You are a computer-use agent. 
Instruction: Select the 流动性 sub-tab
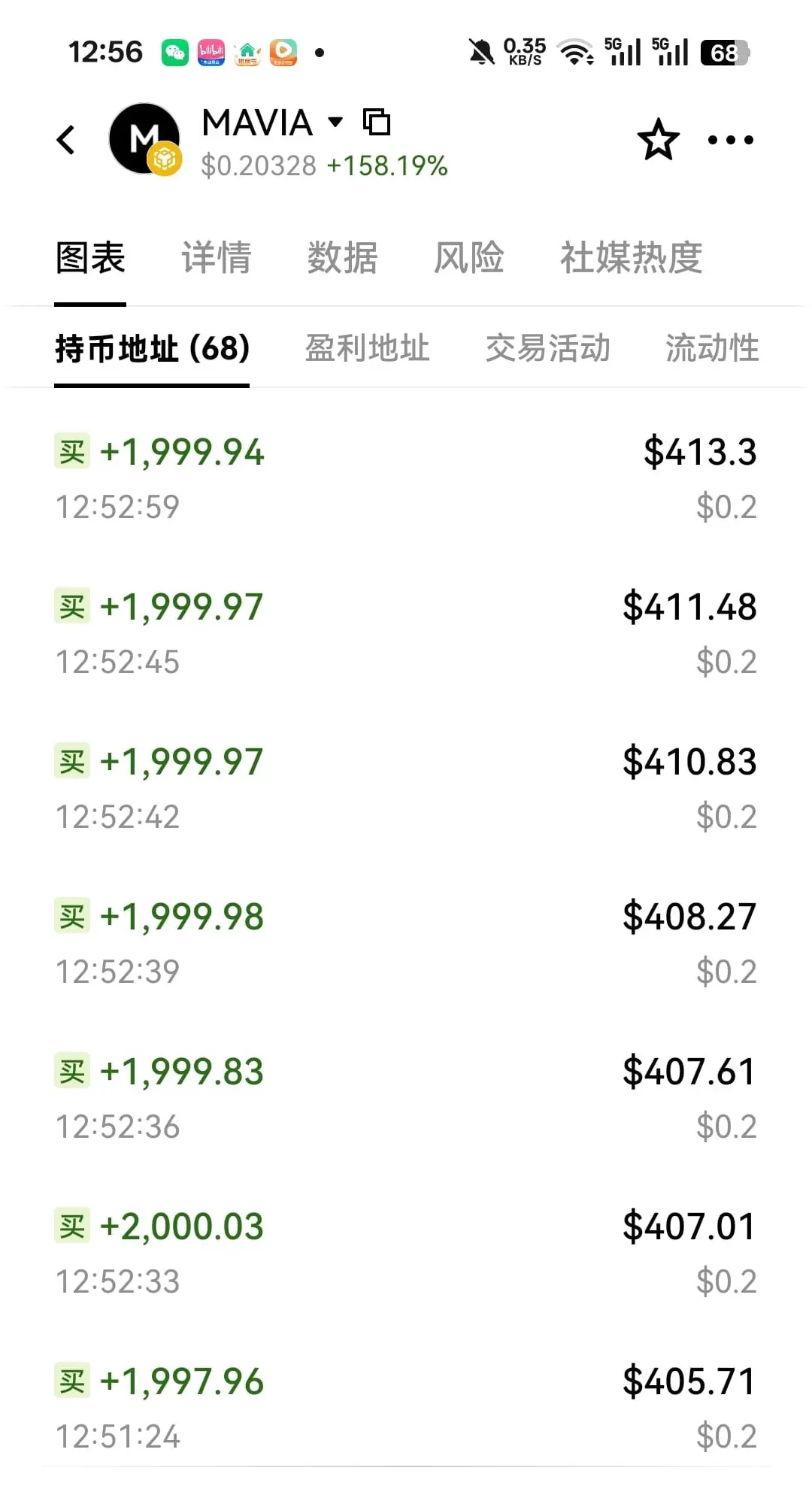712,349
